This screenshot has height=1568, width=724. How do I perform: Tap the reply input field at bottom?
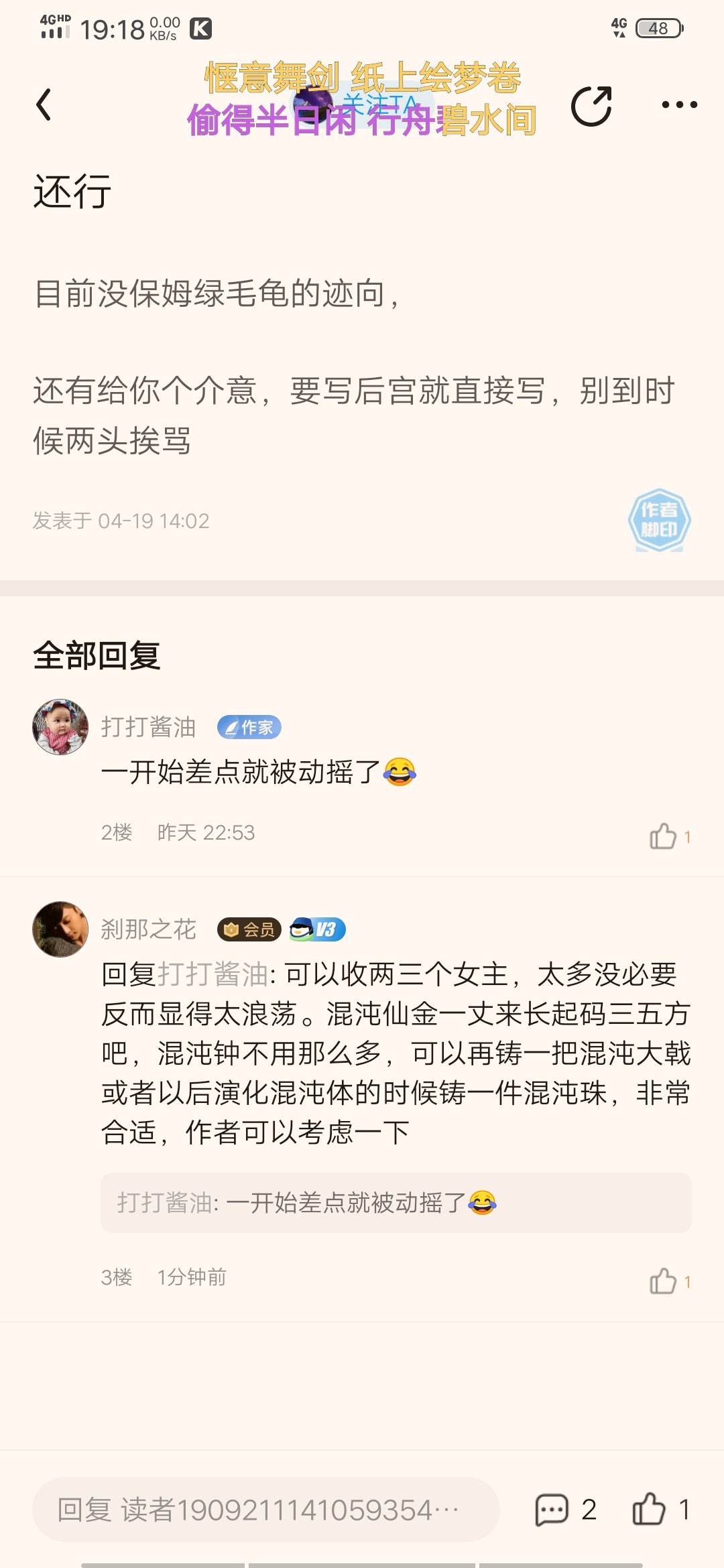(x=265, y=1510)
